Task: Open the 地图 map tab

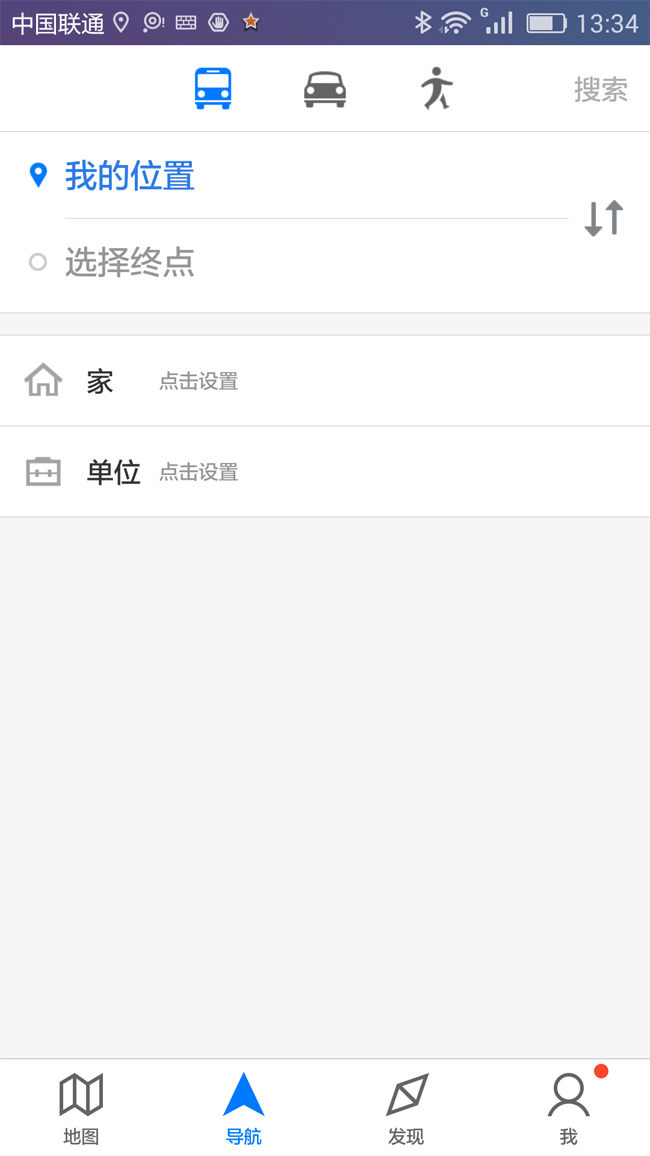Action: (81, 1108)
